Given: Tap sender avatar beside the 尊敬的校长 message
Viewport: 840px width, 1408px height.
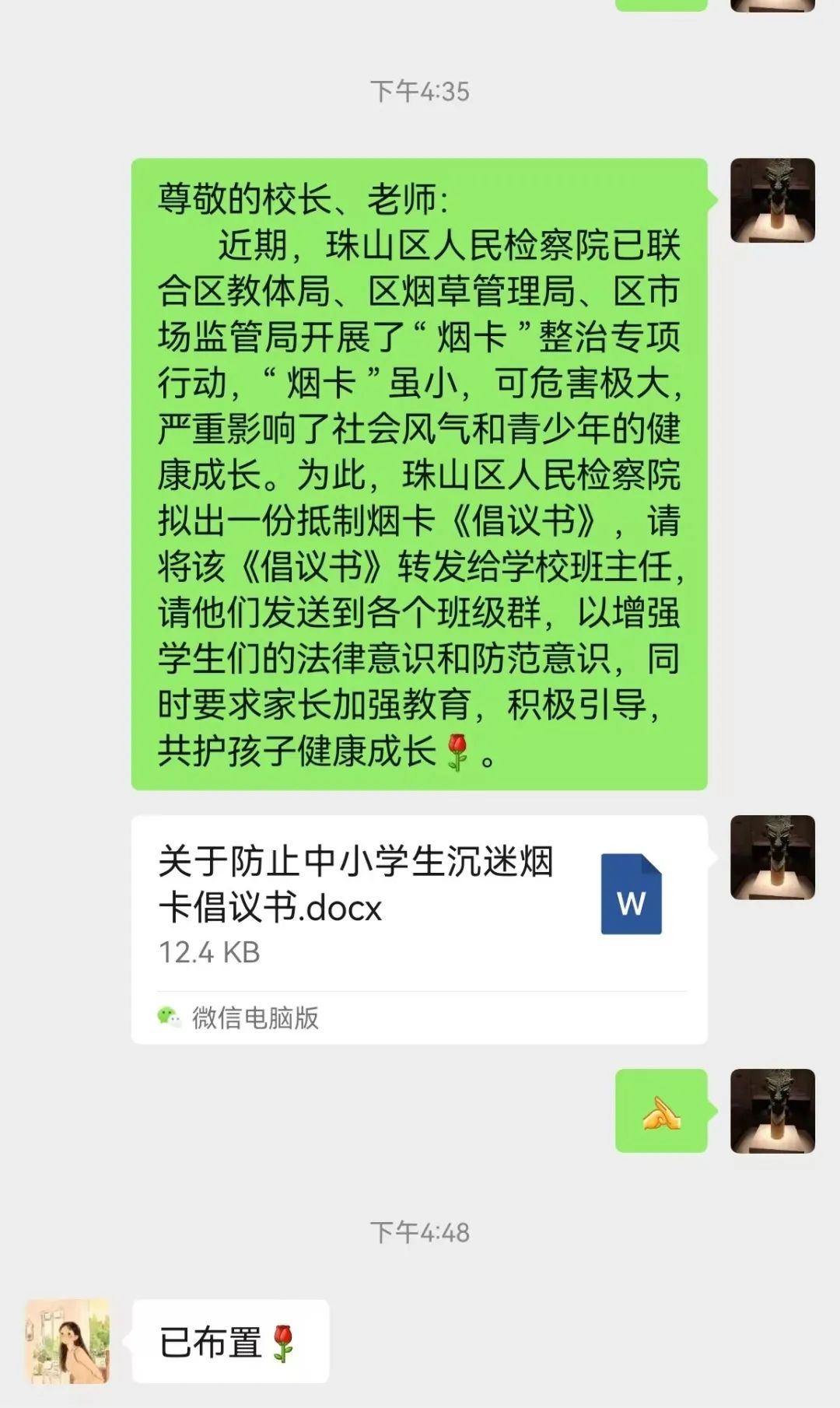Looking at the screenshot, I should click(772, 201).
